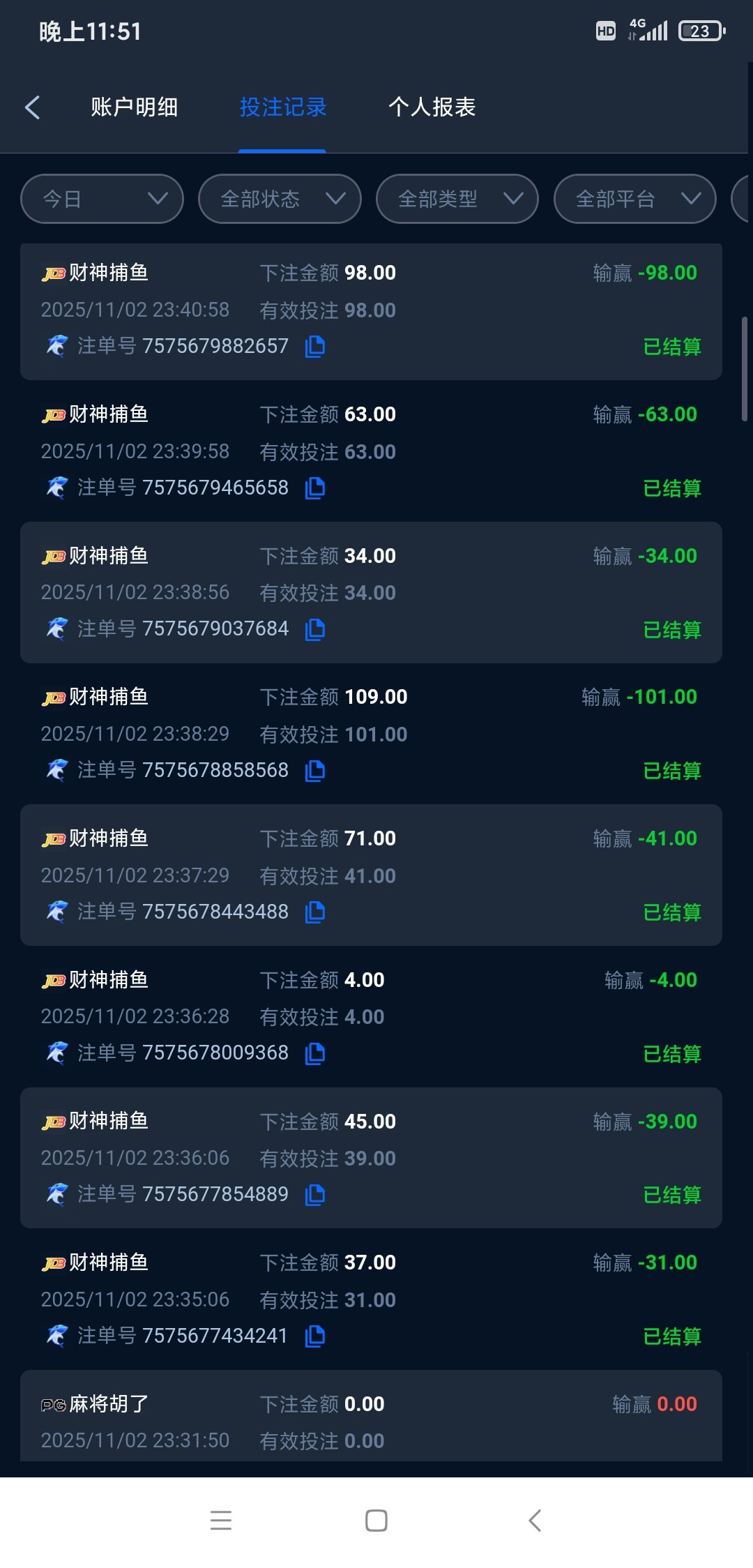Viewport: 753px width, 1568px height.
Task: Select the 投注记录 tab
Action: 282,107
